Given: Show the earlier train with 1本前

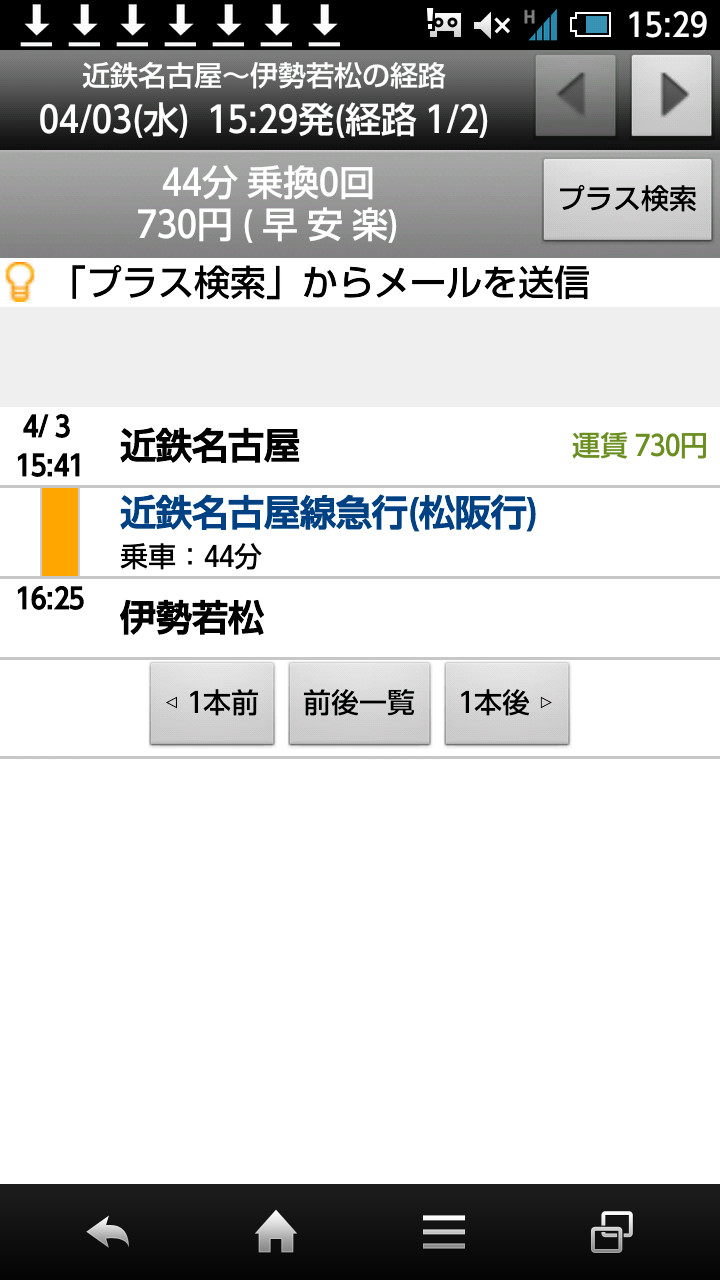Looking at the screenshot, I should 212,703.
